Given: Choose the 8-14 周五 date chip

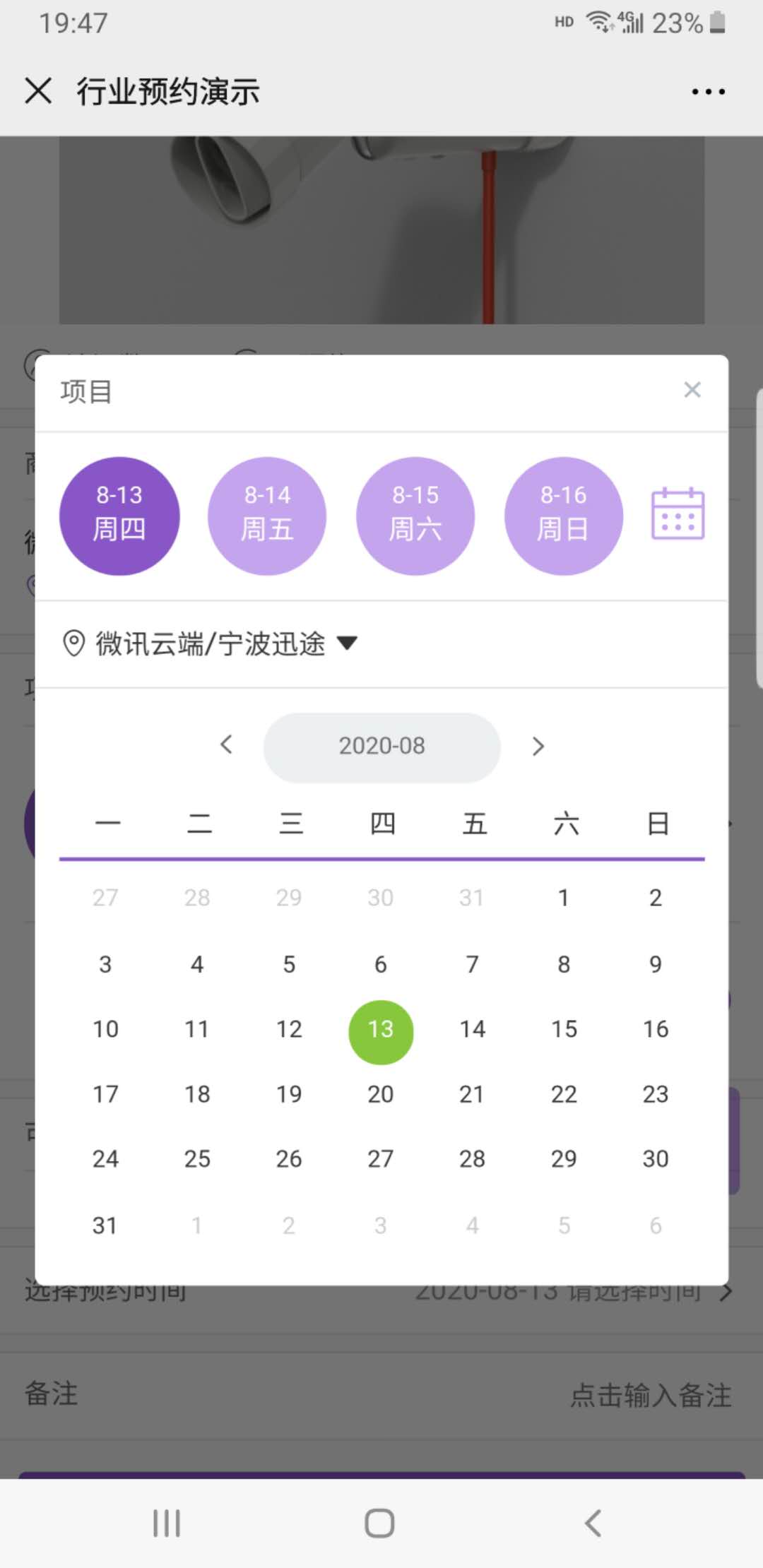Looking at the screenshot, I should pyautogui.click(x=267, y=516).
